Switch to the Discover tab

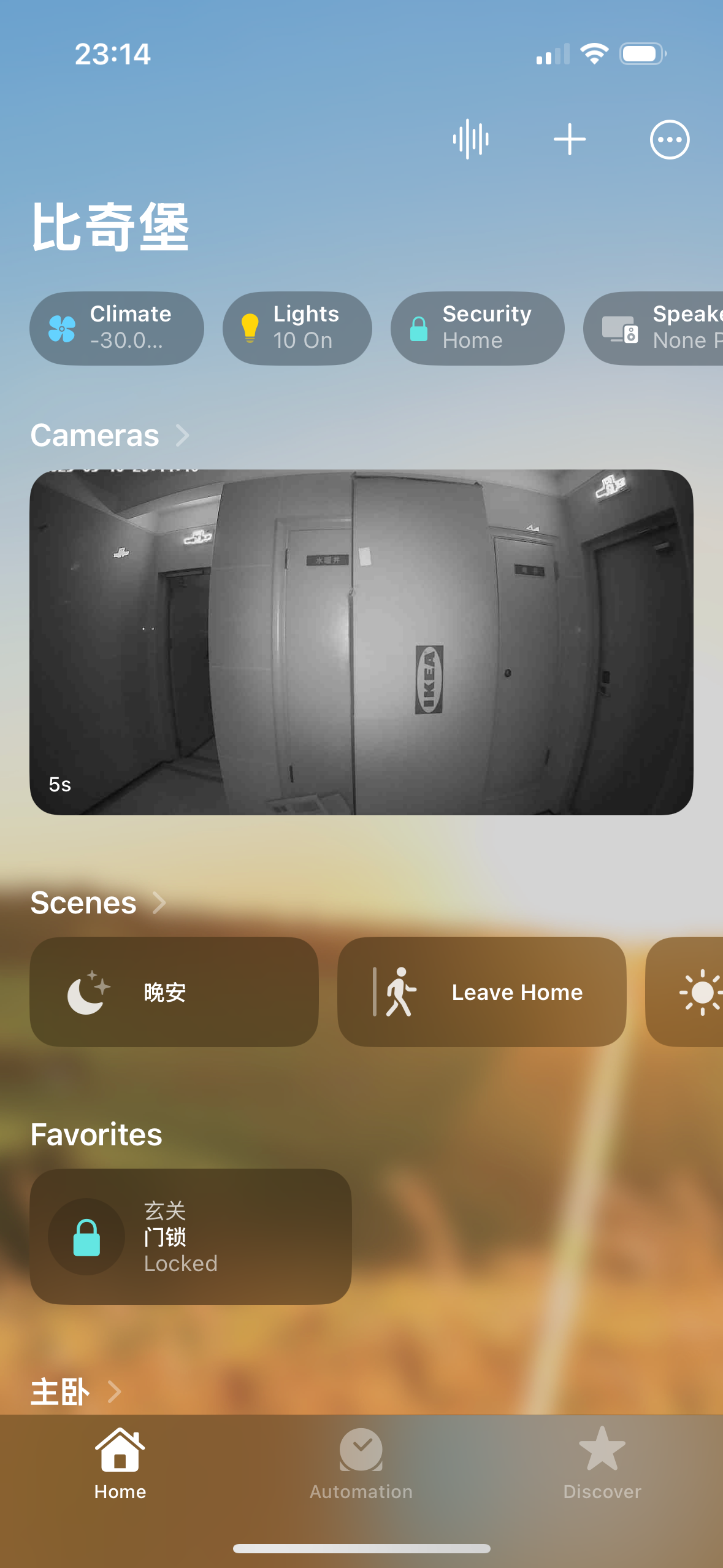tap(602, 1464)
